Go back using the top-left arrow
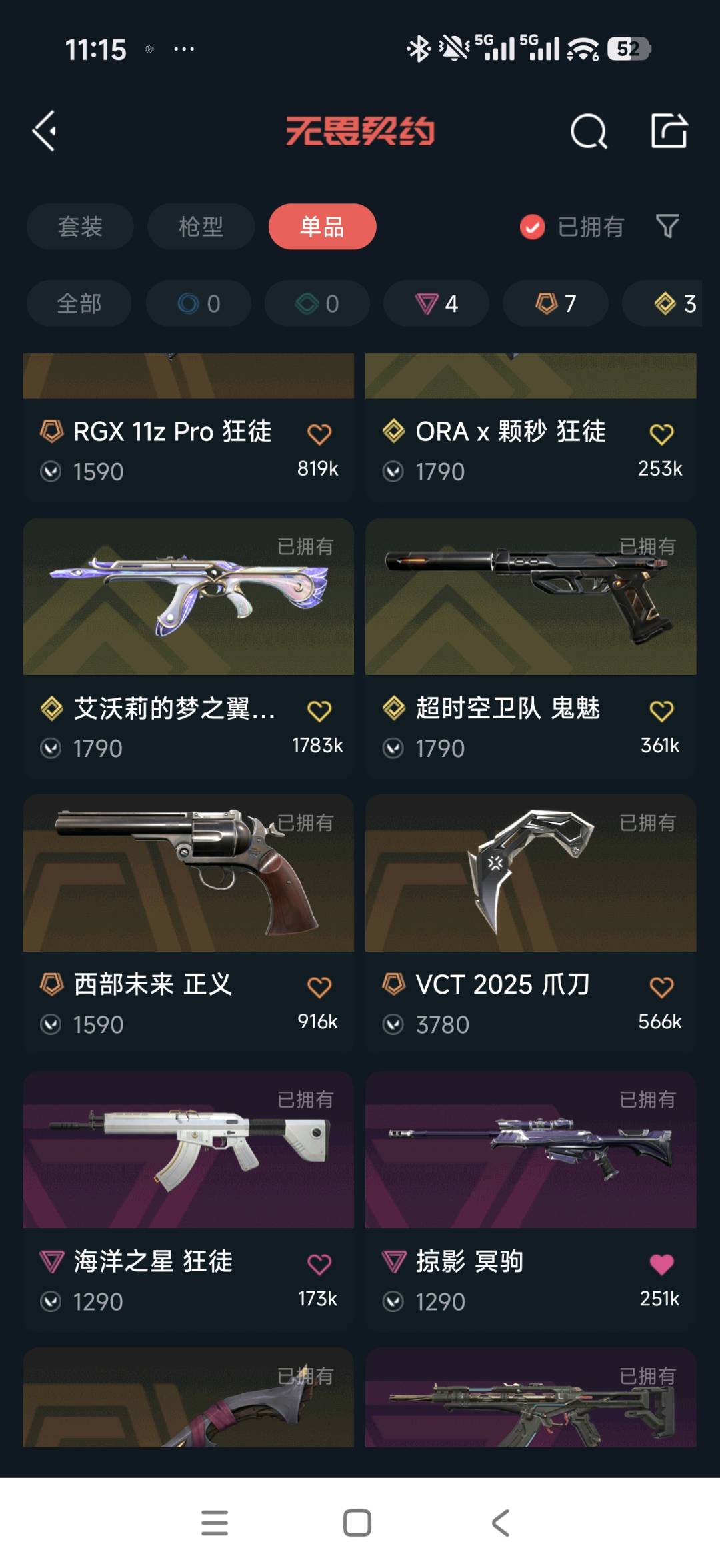This screenshot has width=720, height=1568. tap(45, 131)
